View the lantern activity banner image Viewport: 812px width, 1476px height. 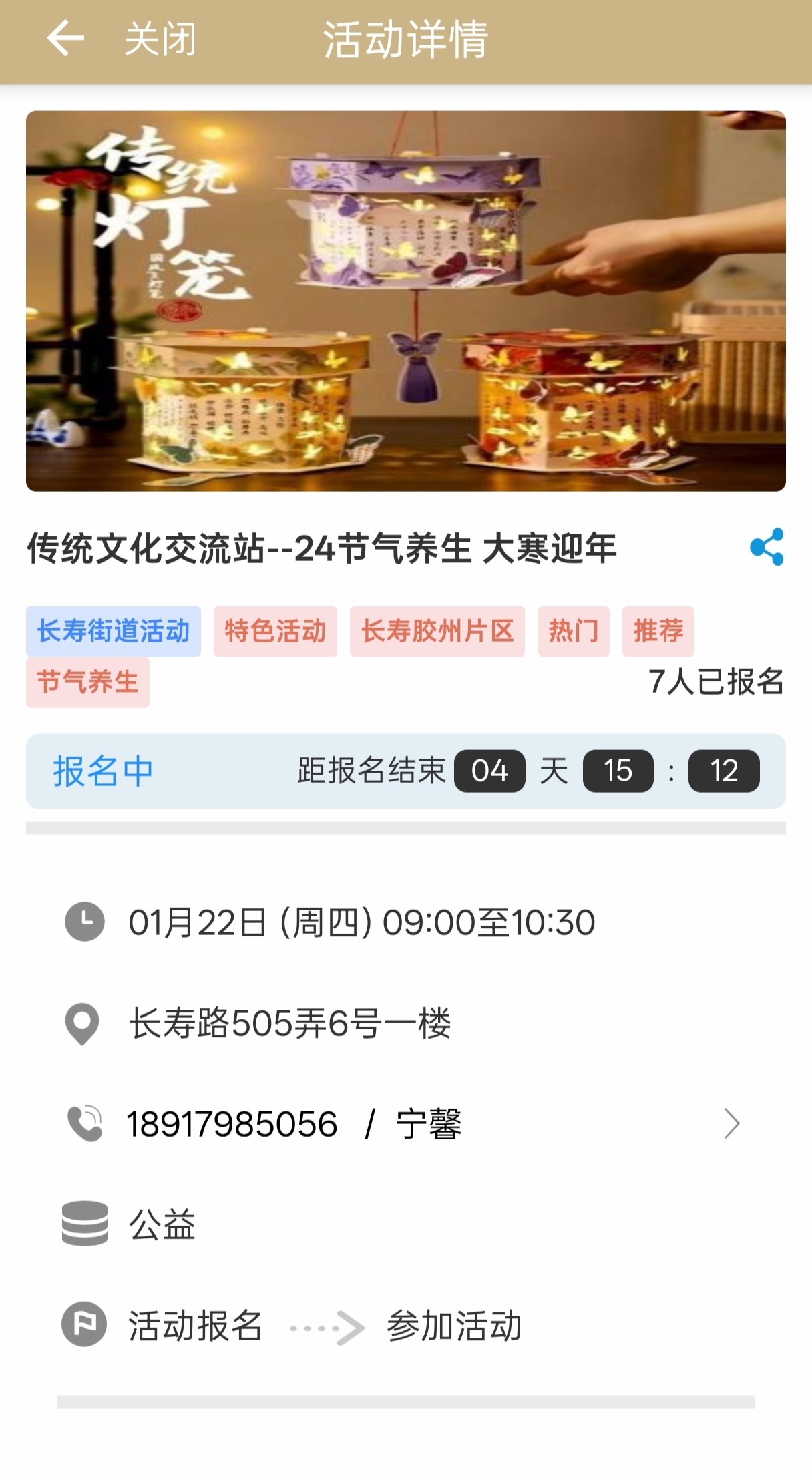pos(406,301)
